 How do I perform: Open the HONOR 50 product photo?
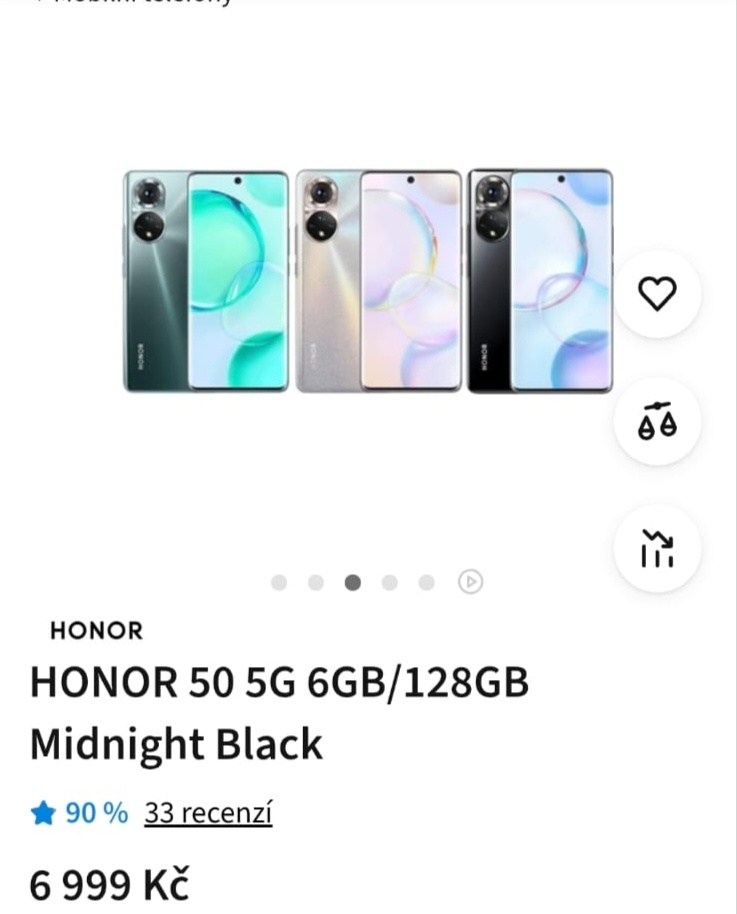(368, 281)
